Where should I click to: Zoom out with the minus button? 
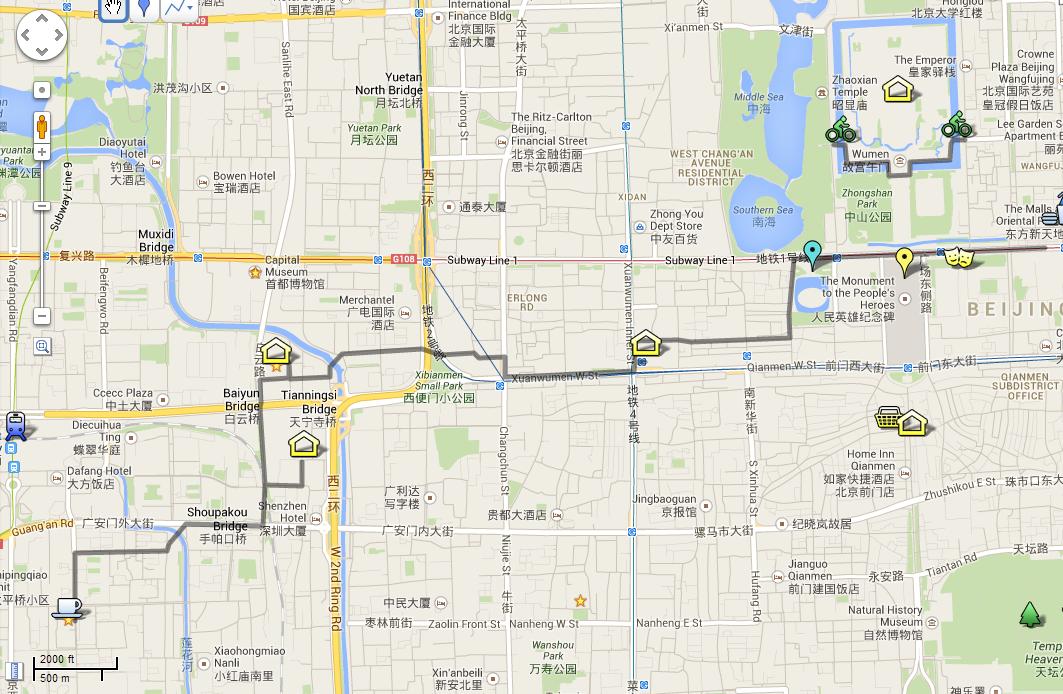pos(41,316)
